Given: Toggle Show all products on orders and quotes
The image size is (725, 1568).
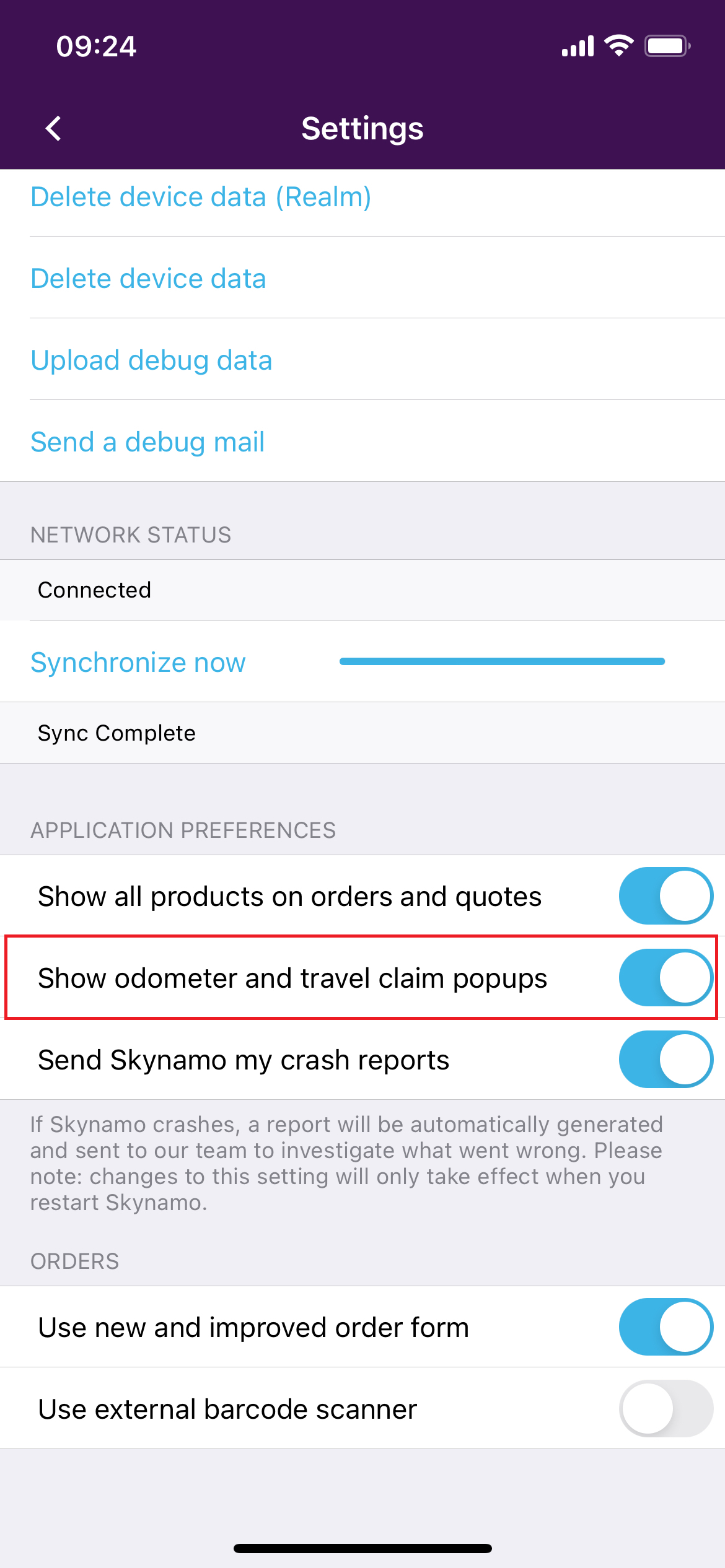Looking at the screenshot, I should [x=666, y=896].
